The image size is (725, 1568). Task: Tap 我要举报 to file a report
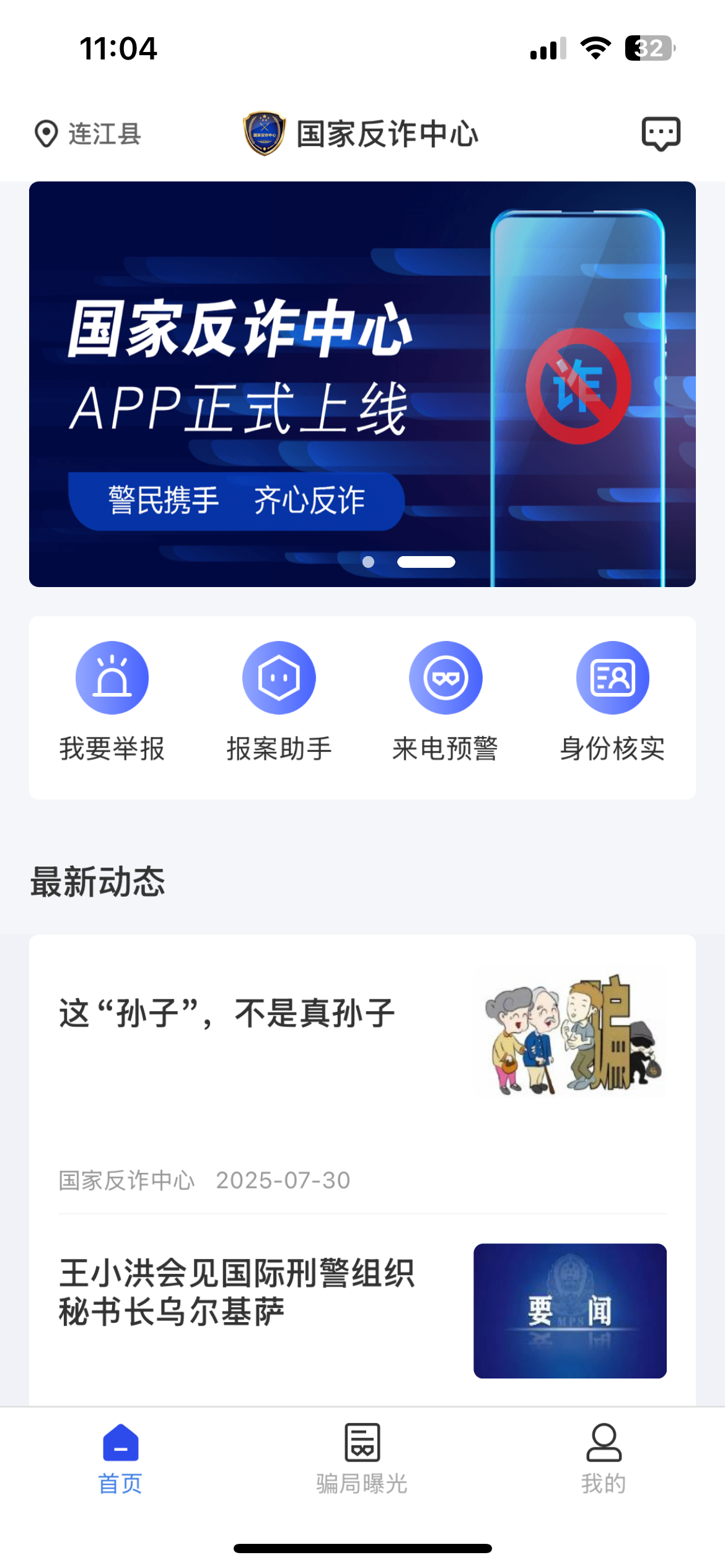[112, 701]
